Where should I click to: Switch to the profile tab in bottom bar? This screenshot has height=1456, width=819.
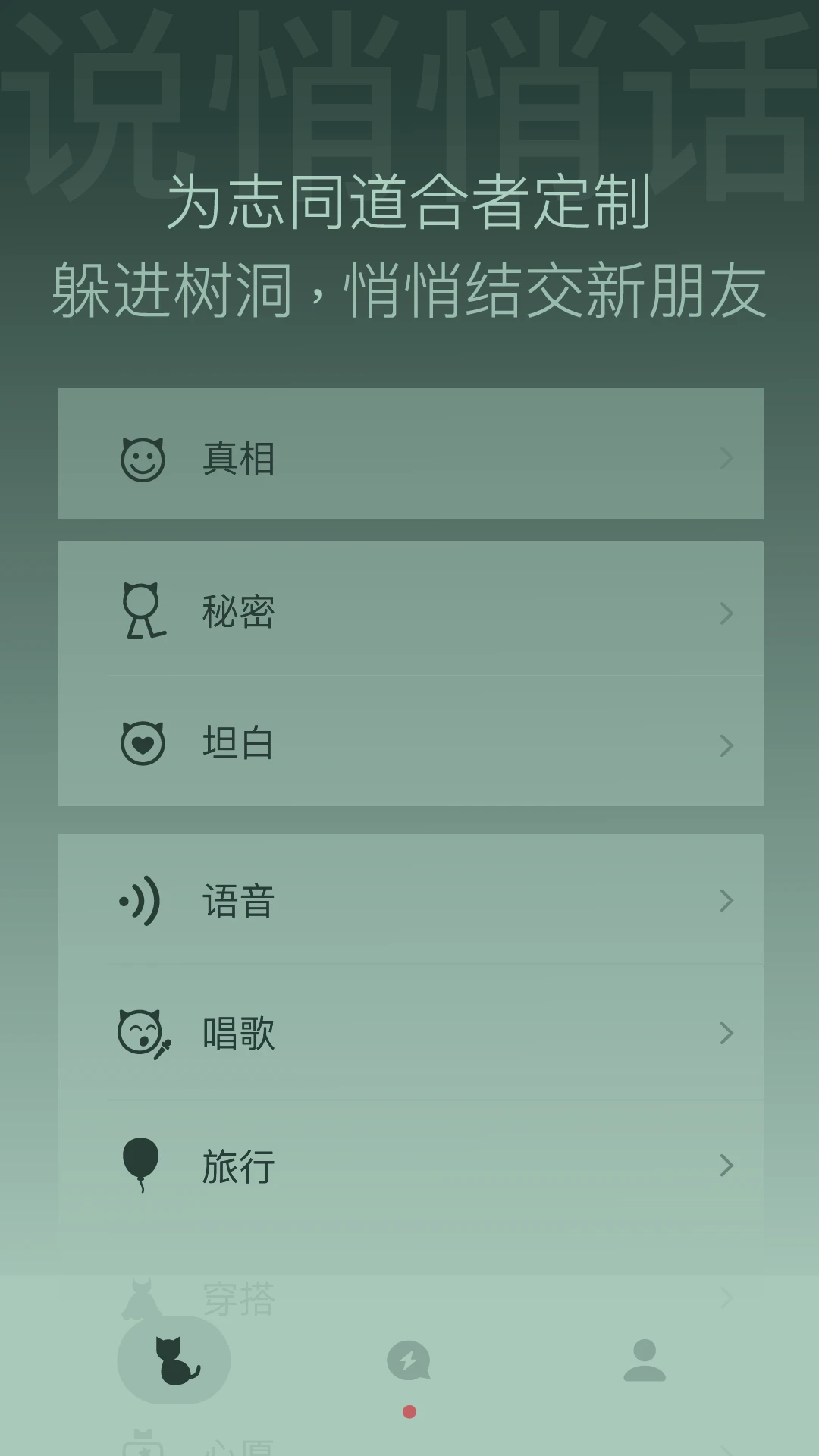coord(644,1360)
